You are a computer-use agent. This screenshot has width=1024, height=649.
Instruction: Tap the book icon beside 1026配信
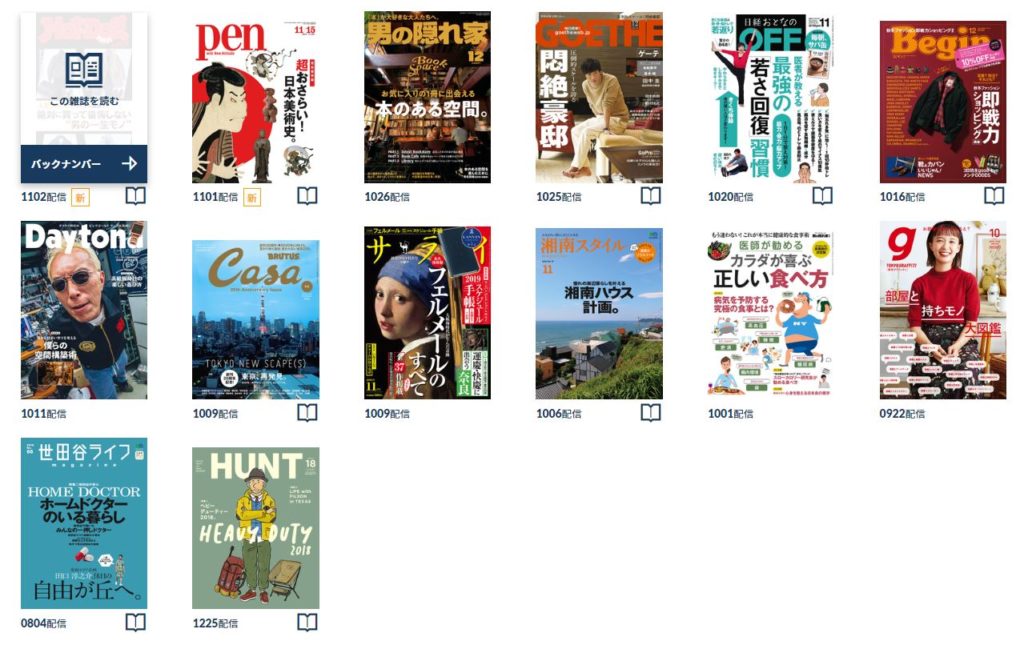point(479,197)
